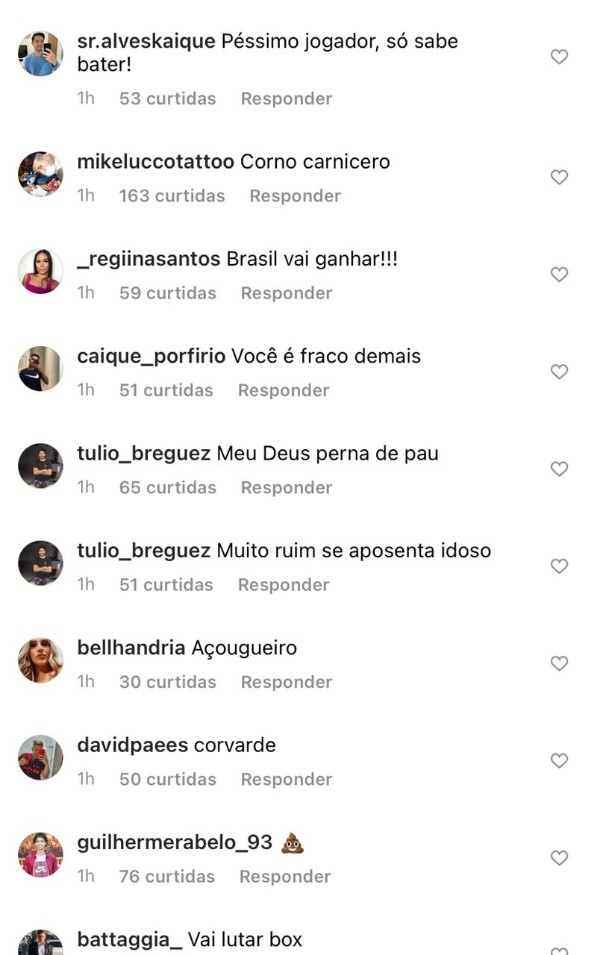
Task: Open mikeluccotattoo's profile from username
Action: pos(155,162)
